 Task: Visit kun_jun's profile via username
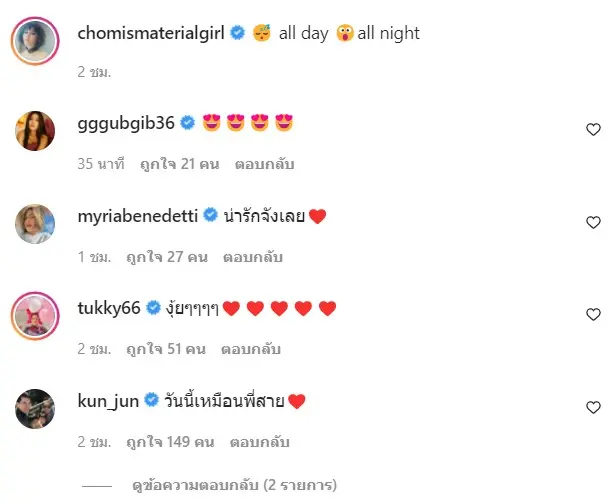tap(108, 400)
